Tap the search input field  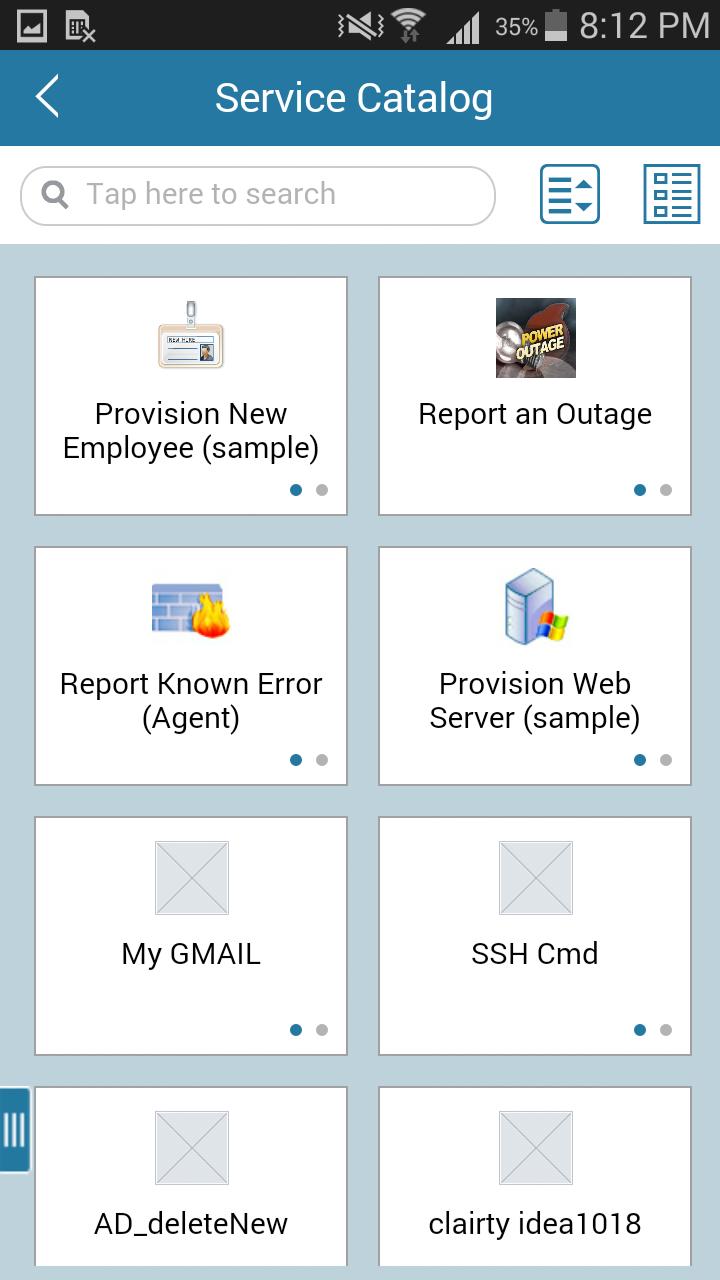click(x=260, y=193)
